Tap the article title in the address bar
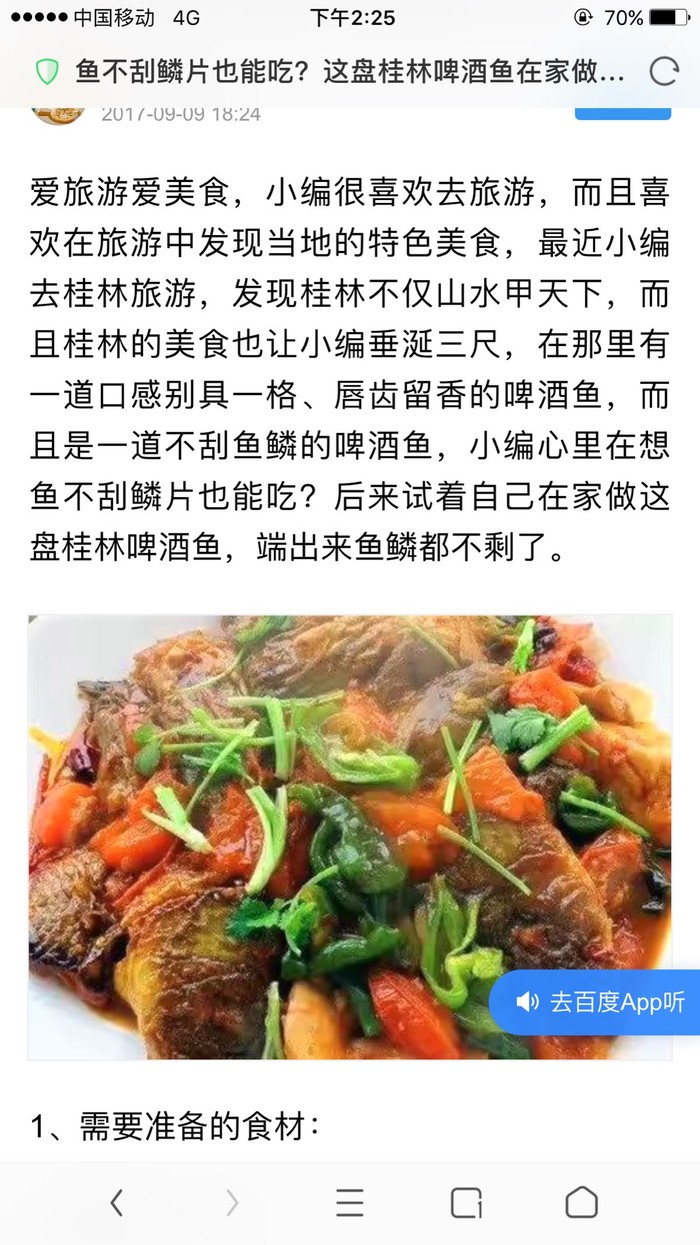This screenshot has width=700, height=1245. (x=350, y=71)
